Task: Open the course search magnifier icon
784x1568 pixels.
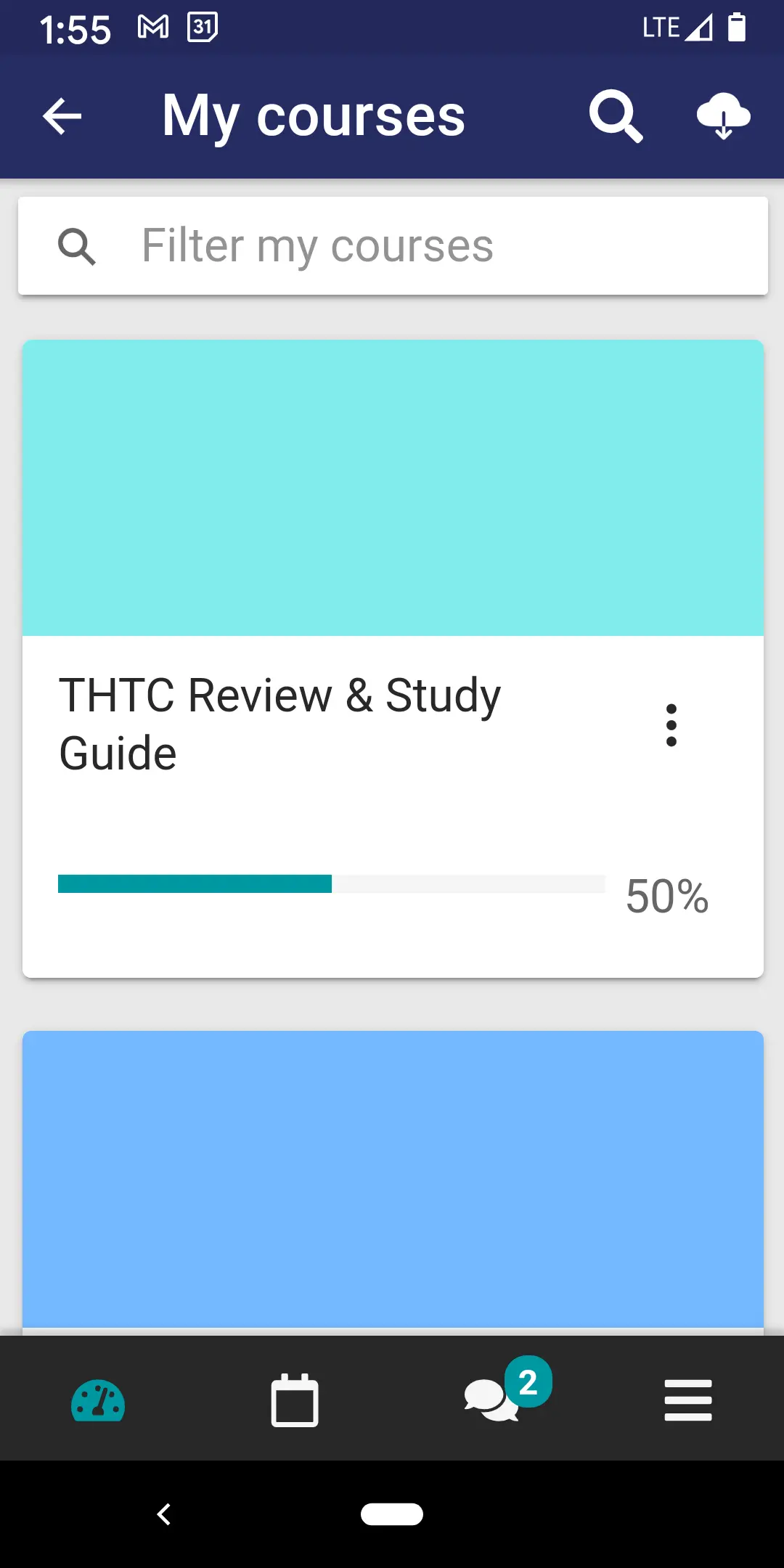Action: click(x=615, y=116)
